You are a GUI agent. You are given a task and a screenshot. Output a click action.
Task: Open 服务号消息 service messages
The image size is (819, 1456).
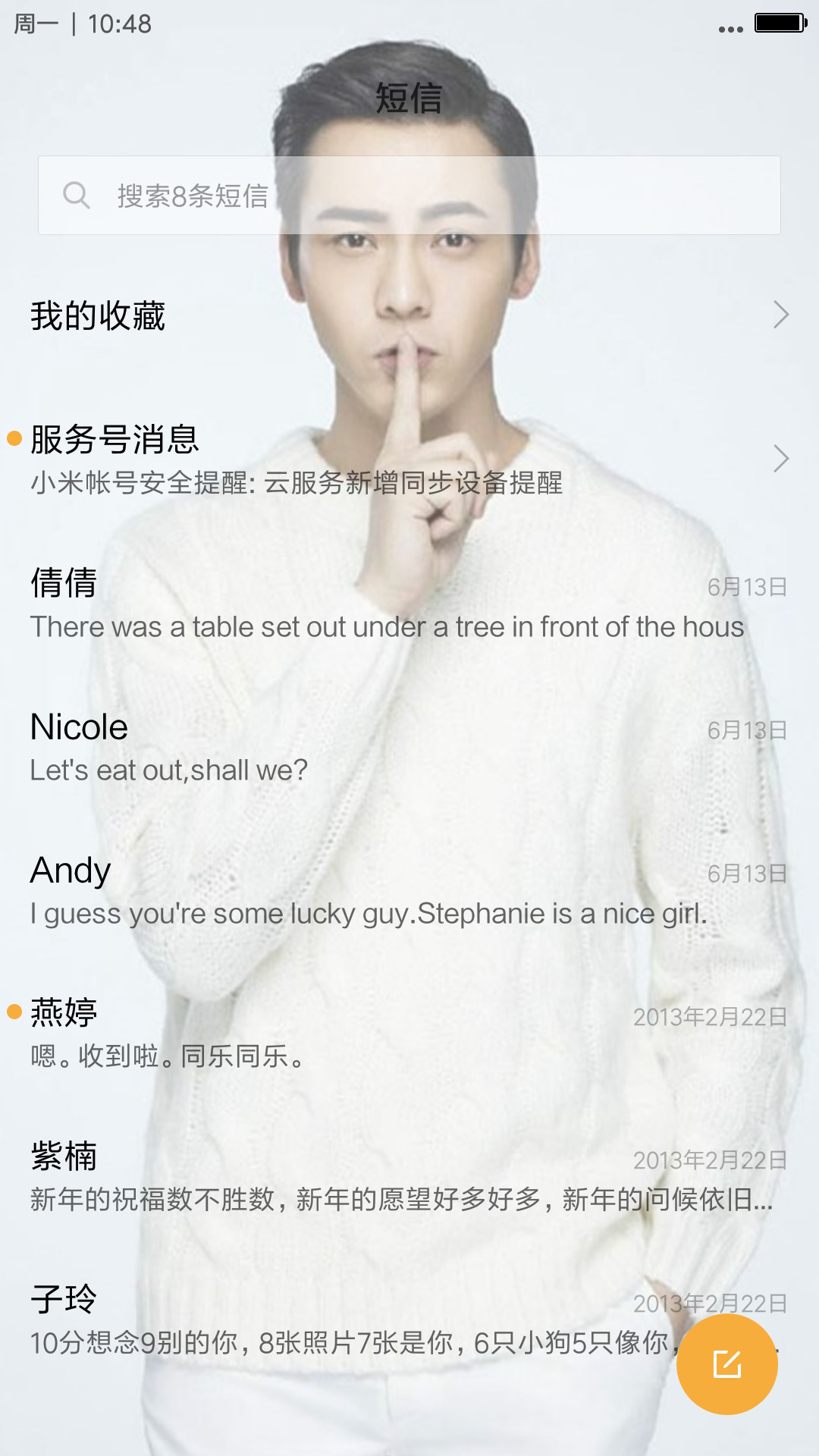[x=409, y=459]
